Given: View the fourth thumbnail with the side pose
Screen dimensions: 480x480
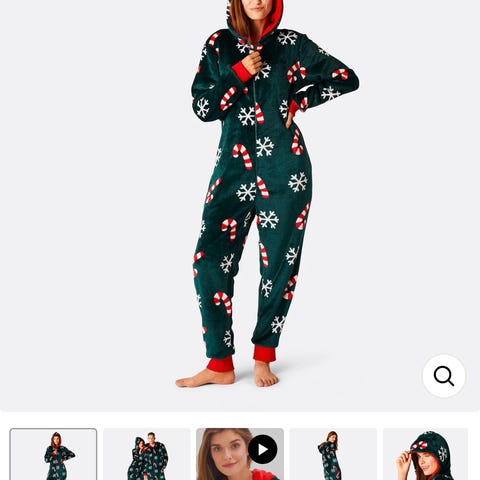Looking at the screenshot, I should [x=333, y=454].
